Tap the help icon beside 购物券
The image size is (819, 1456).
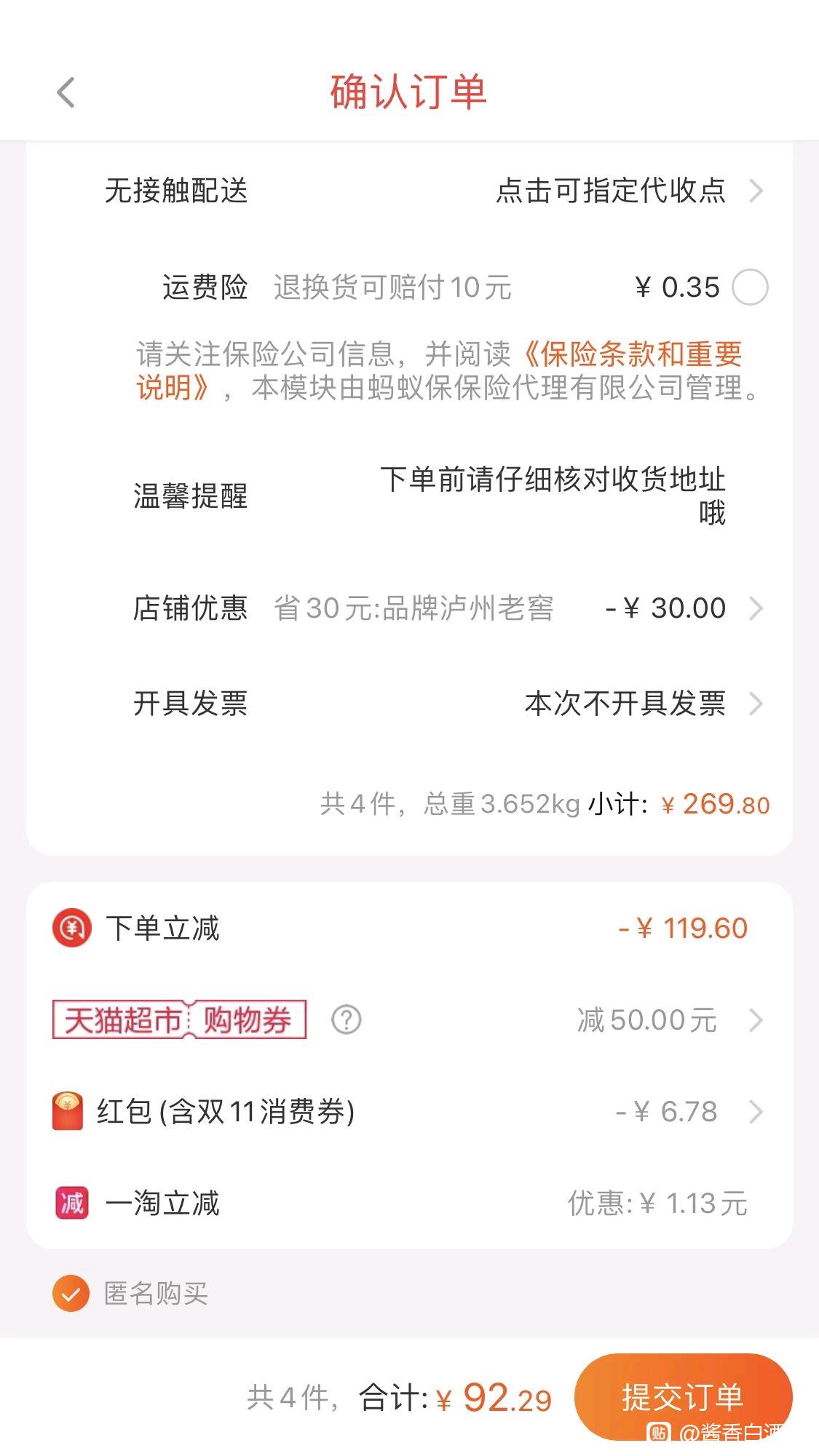click(347, 1020)
